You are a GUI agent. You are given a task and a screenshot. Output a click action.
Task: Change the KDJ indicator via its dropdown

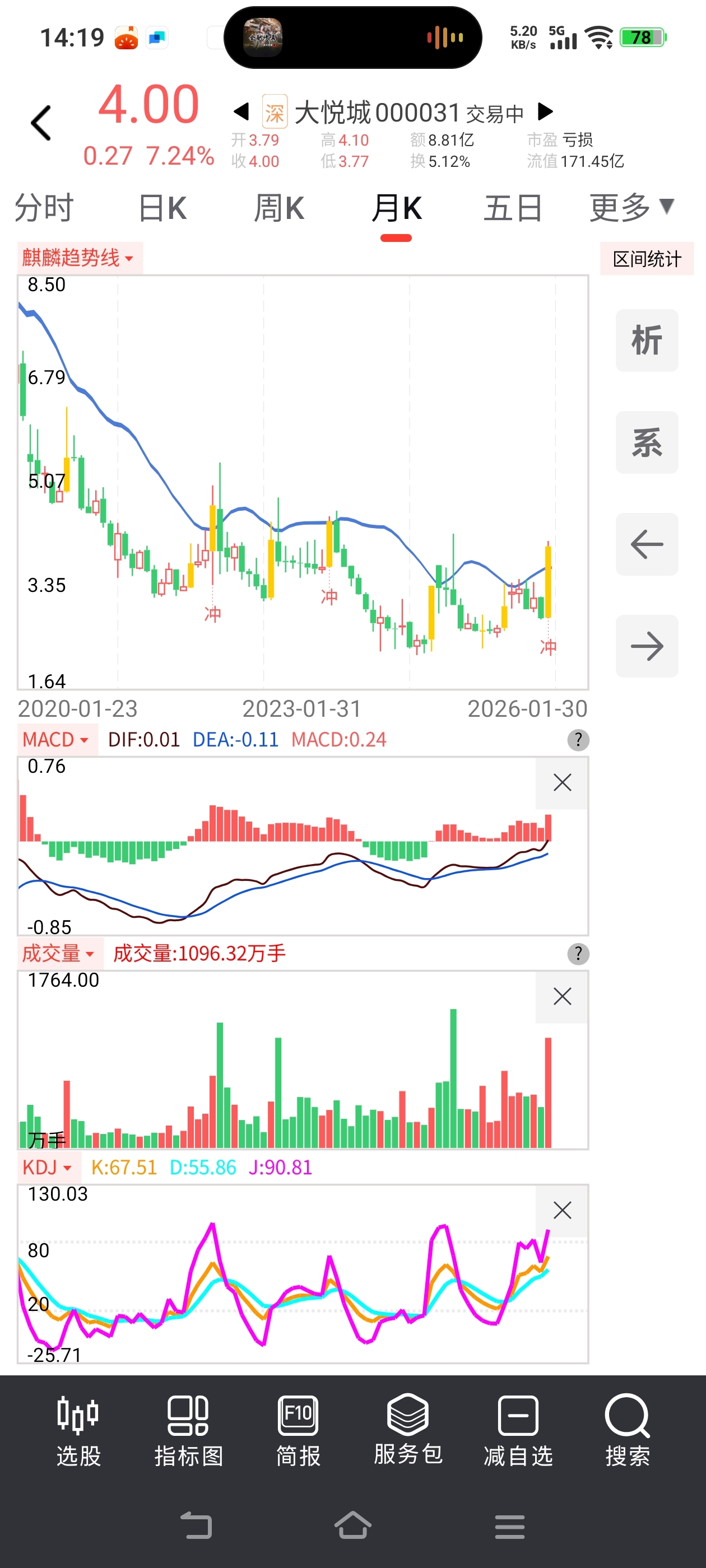click(x=47, y=1168)
